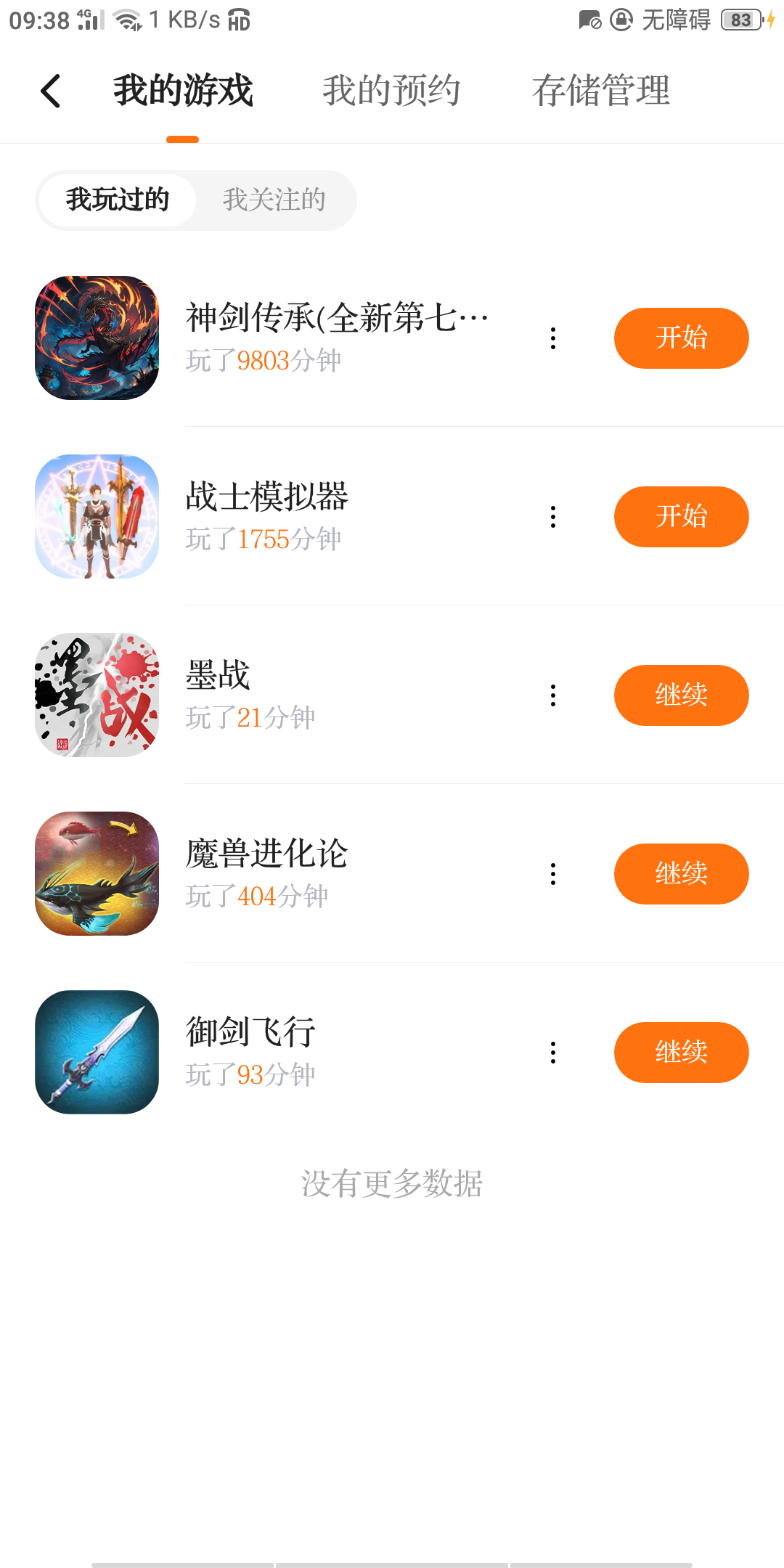Open the 魔兽进化论 game icon

coord(97,874)
